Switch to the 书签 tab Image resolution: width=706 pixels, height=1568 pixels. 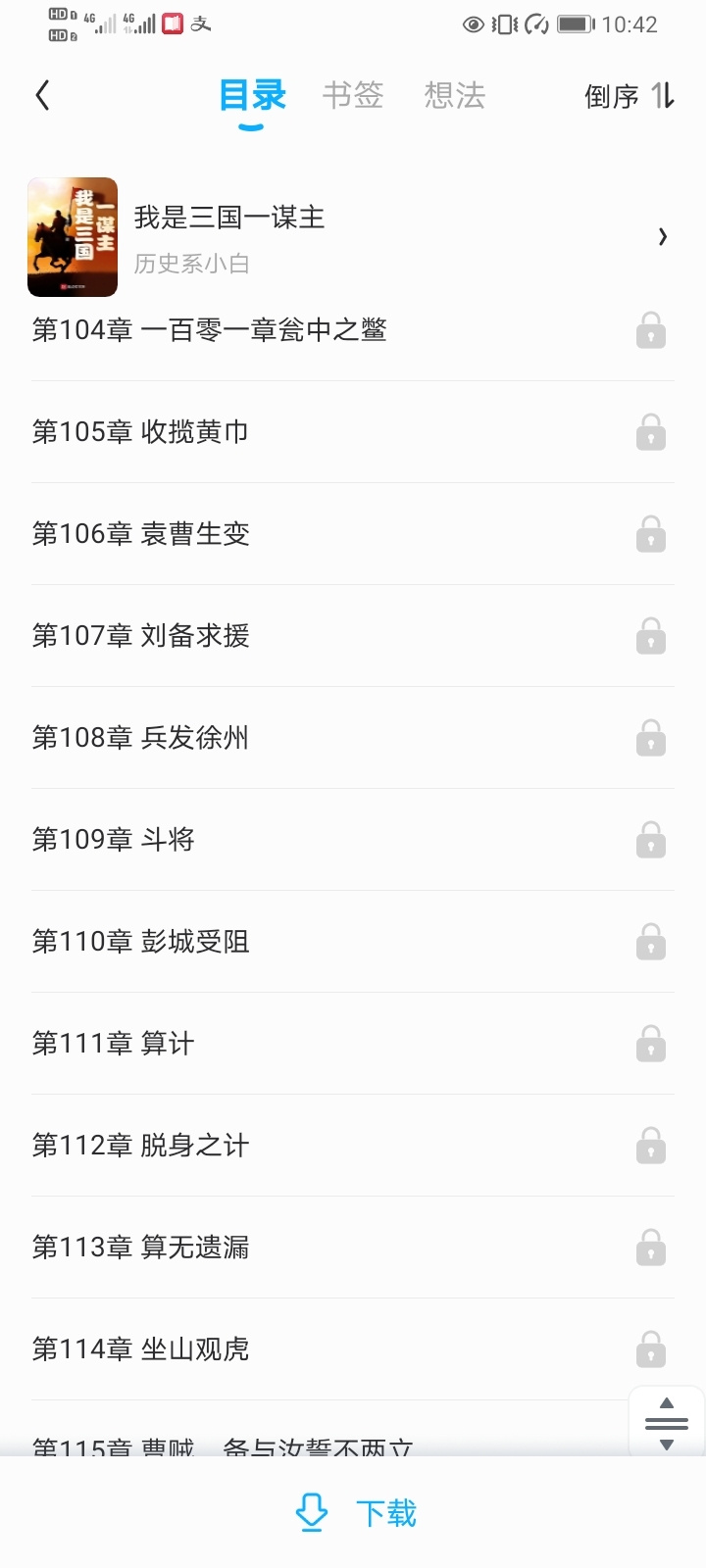[353, 96]
